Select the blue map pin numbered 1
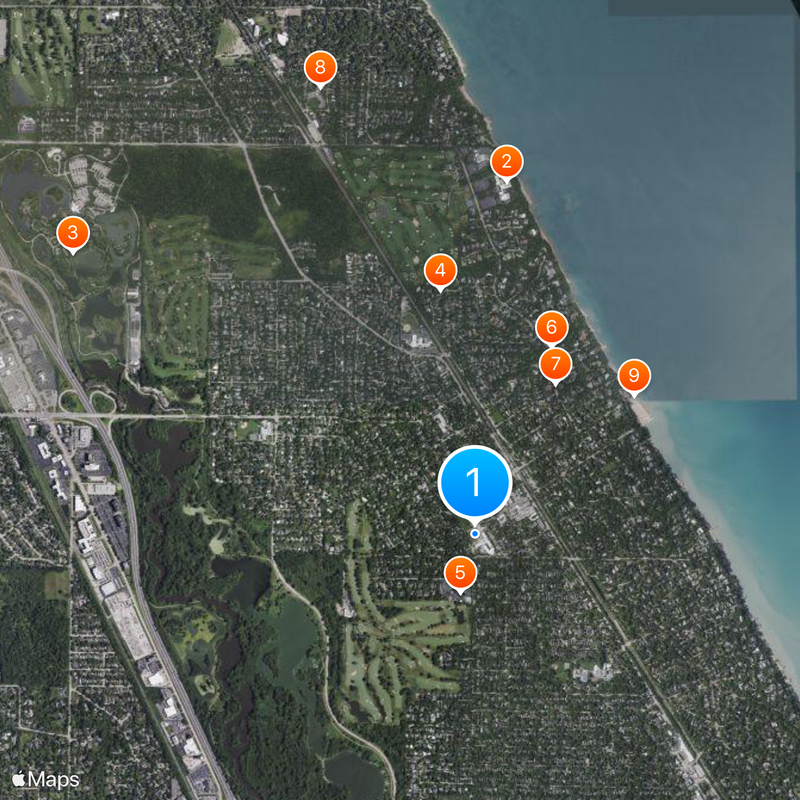This screenshot has width=800, height=800. pyautogui.click(x=475, y=483)
